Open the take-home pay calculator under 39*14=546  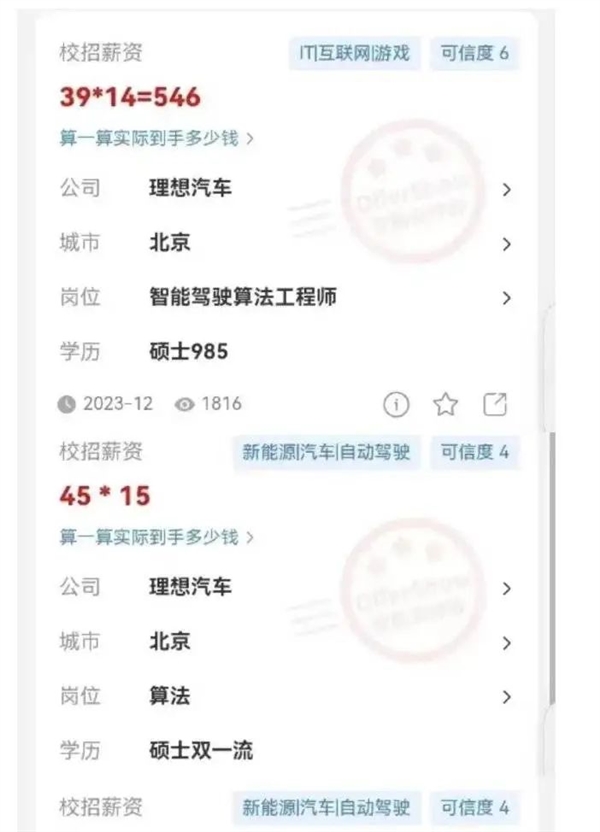[x=155, y=138]
